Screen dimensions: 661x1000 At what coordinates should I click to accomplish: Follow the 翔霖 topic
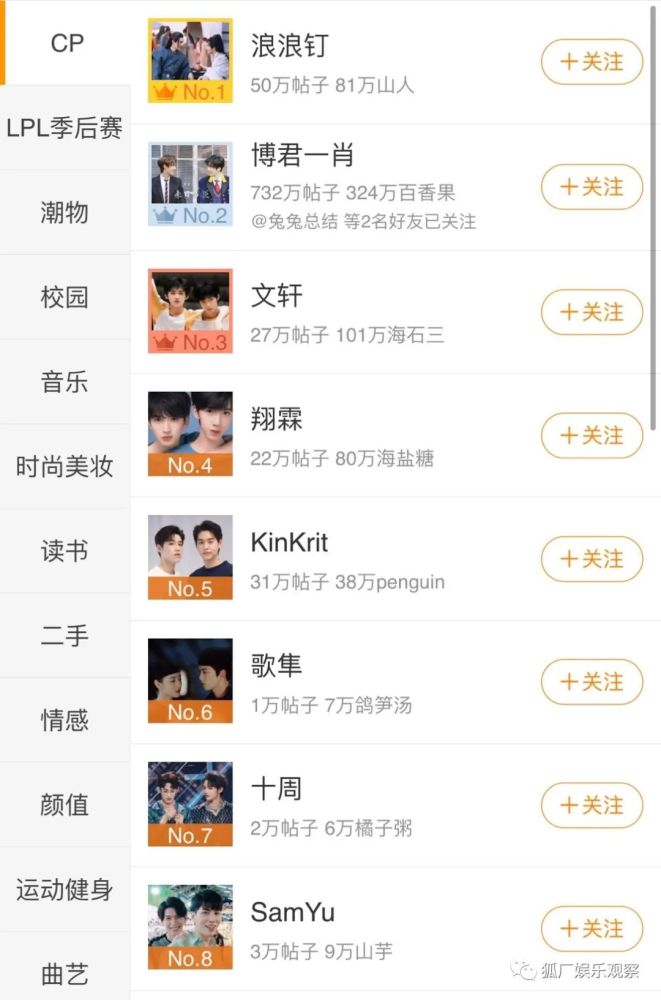pyautogui.click(x=591, y=436)
